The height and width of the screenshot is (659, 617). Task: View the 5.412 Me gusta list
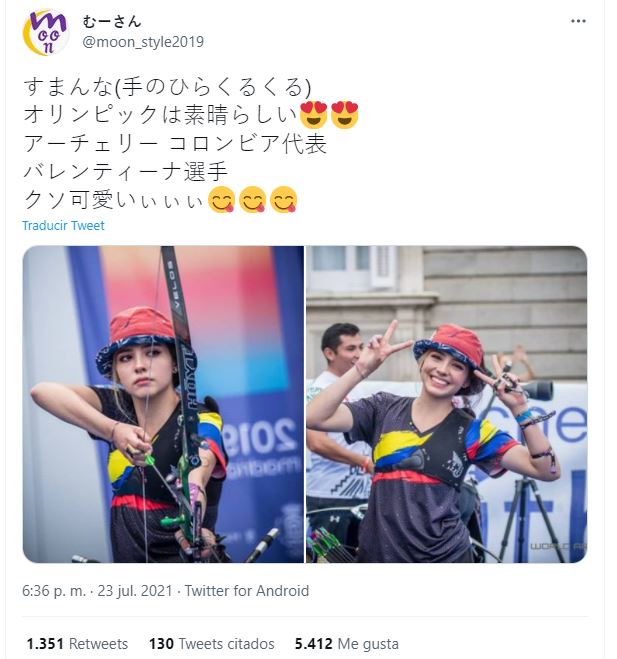346,643
